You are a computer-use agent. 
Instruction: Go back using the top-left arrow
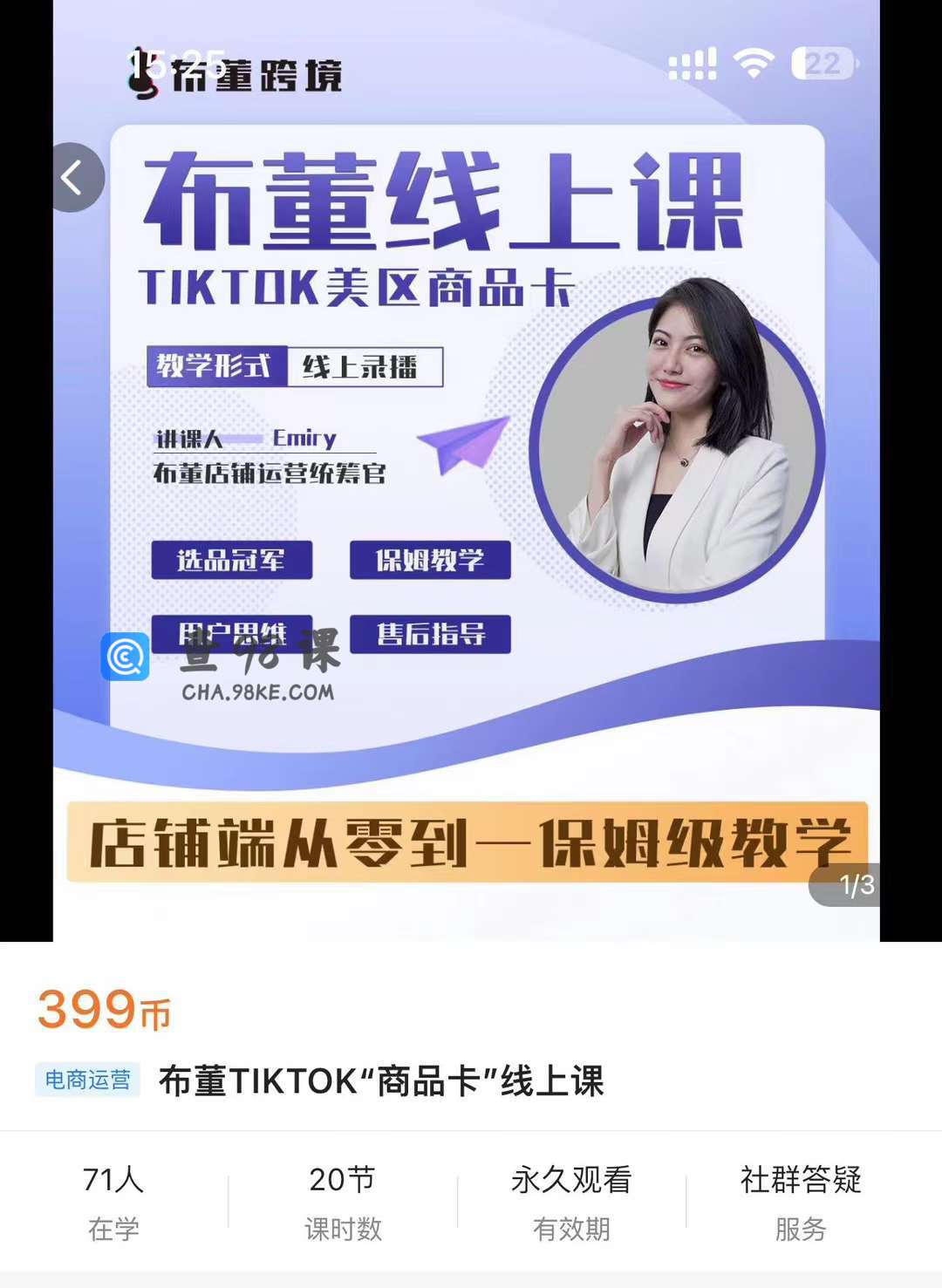click(x=73, y=178)
